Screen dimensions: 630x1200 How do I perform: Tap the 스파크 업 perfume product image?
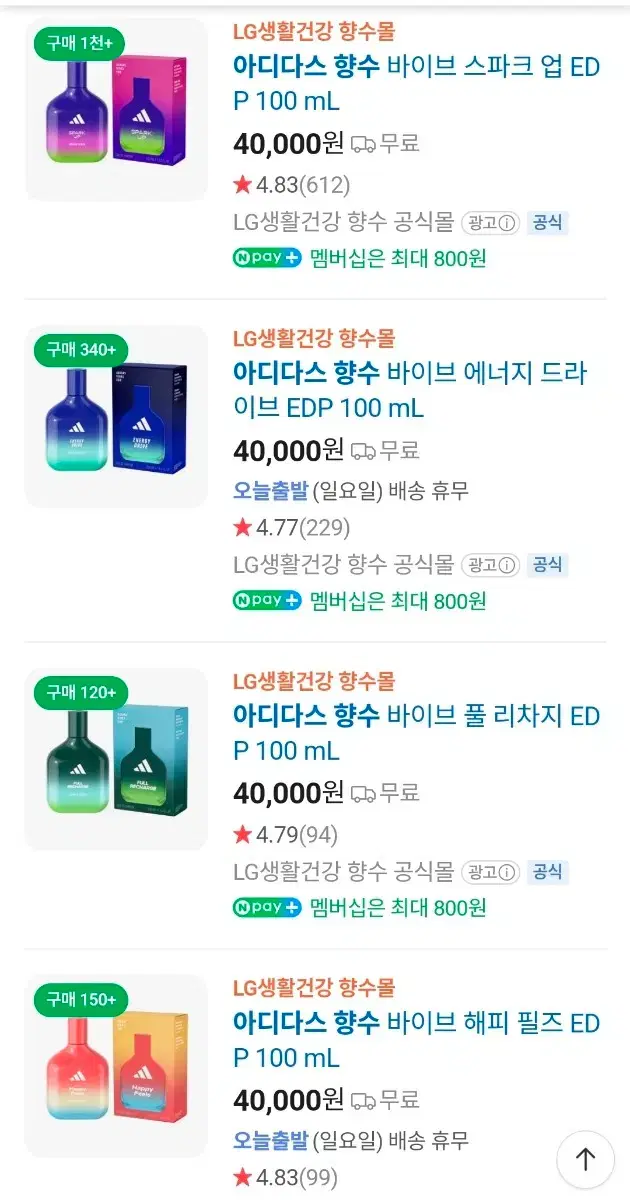pyautogui.click(x=116, y=110)
